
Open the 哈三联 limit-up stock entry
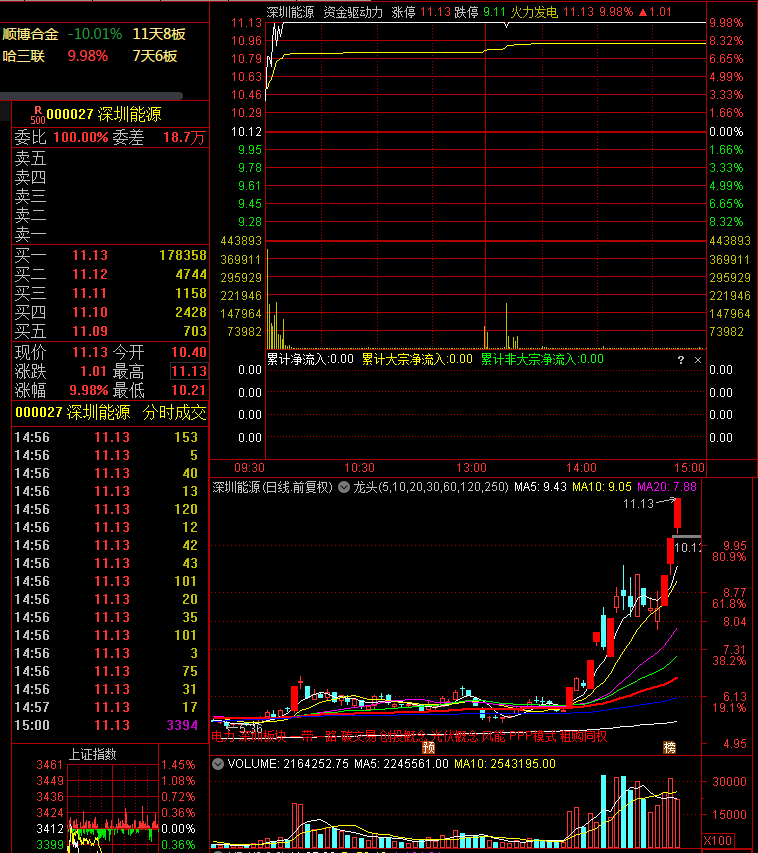24,56
